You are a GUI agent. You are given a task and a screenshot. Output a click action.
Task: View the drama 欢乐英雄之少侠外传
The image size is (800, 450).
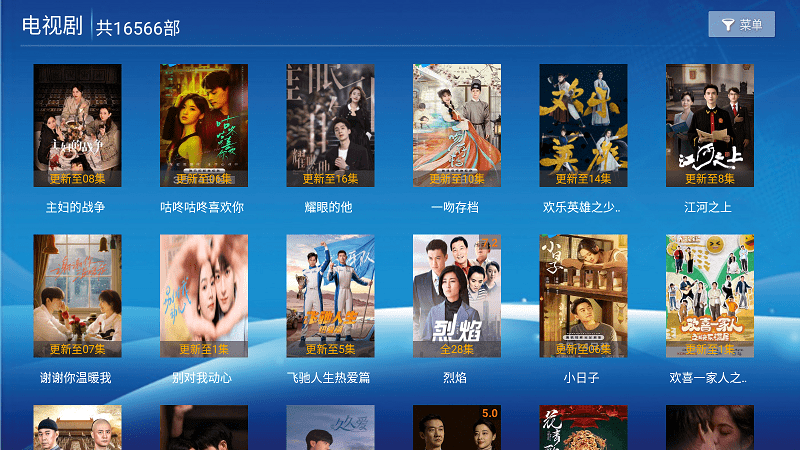(x=583, y=126)
